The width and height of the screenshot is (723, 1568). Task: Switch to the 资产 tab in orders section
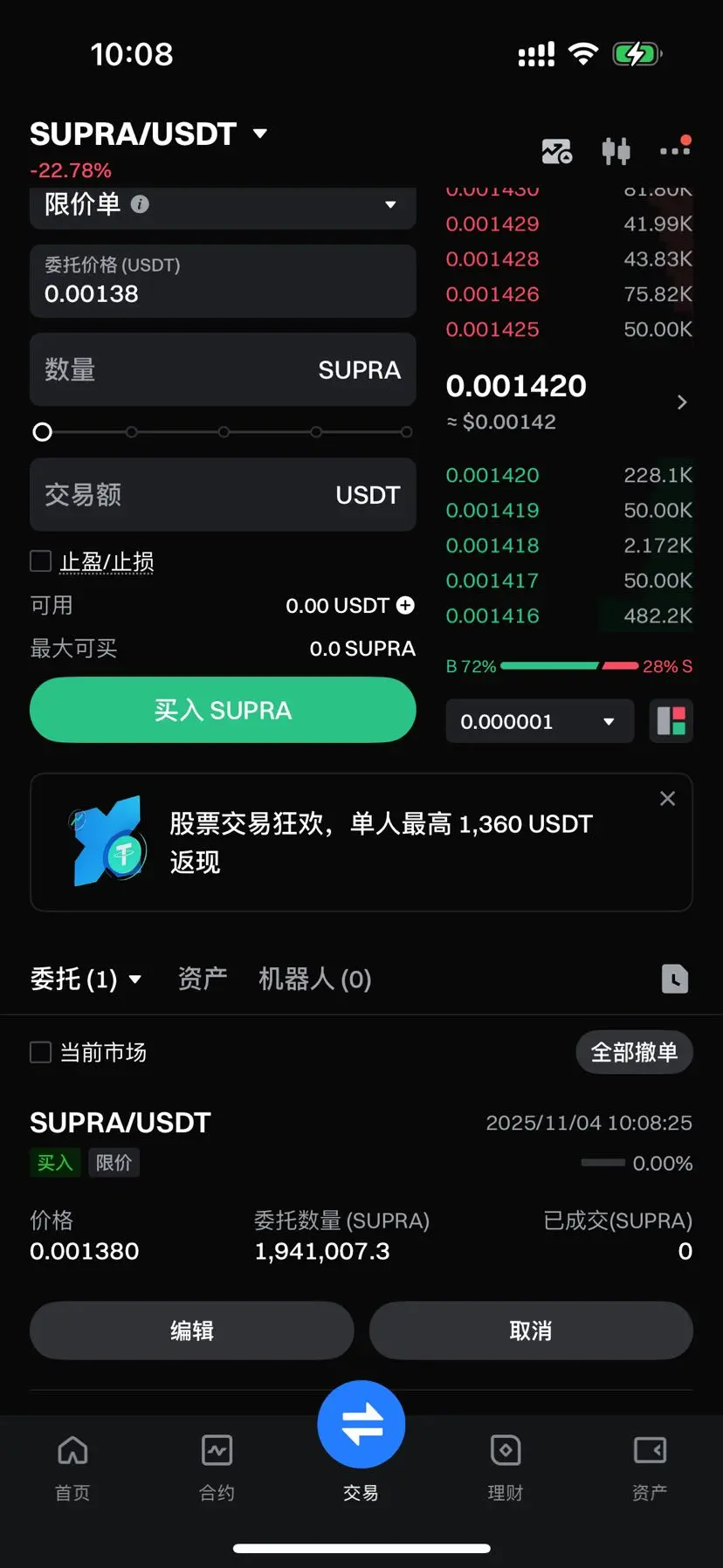pos(203,979)
